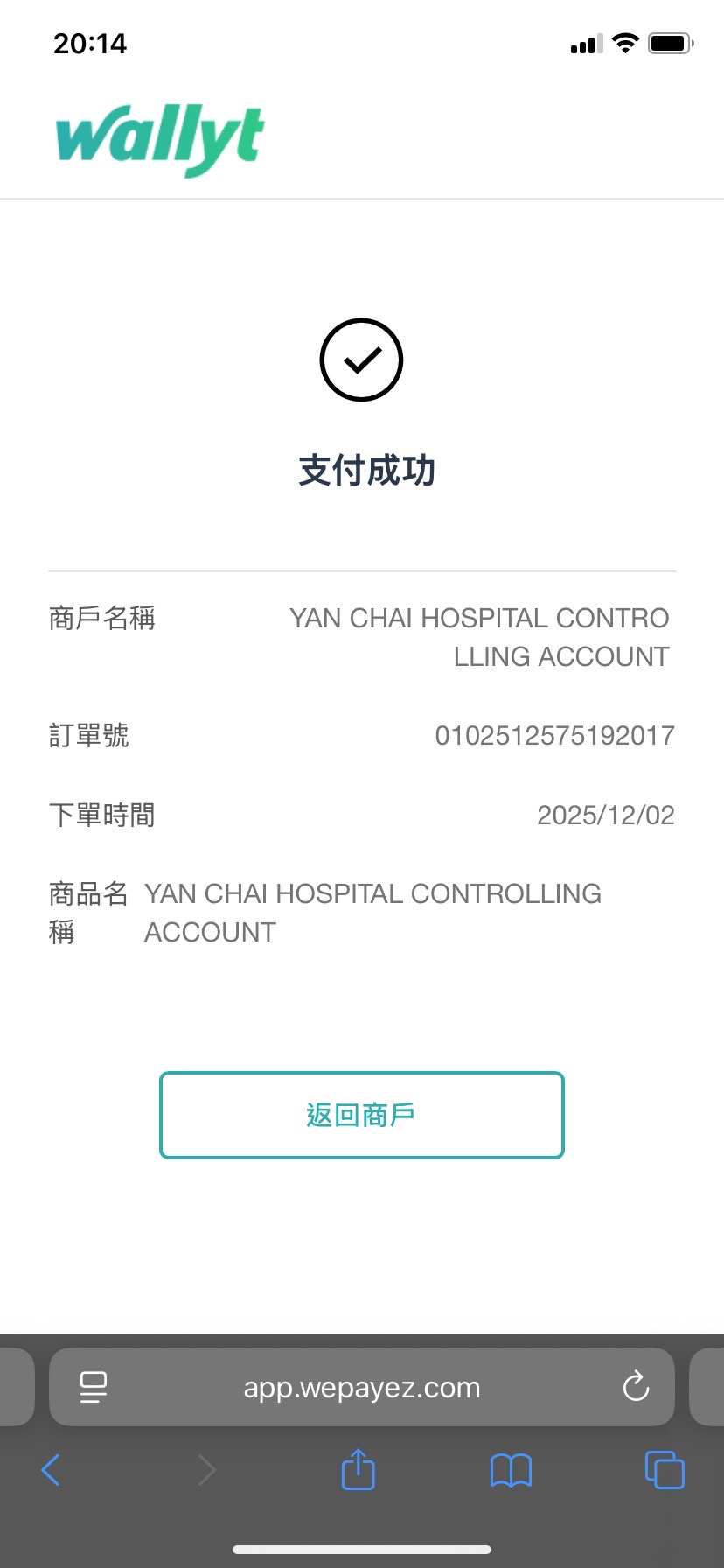The width and height of the screenshot is (724, 1568).
Task: Show all open Safari tabs
Action: [664, 1470]
